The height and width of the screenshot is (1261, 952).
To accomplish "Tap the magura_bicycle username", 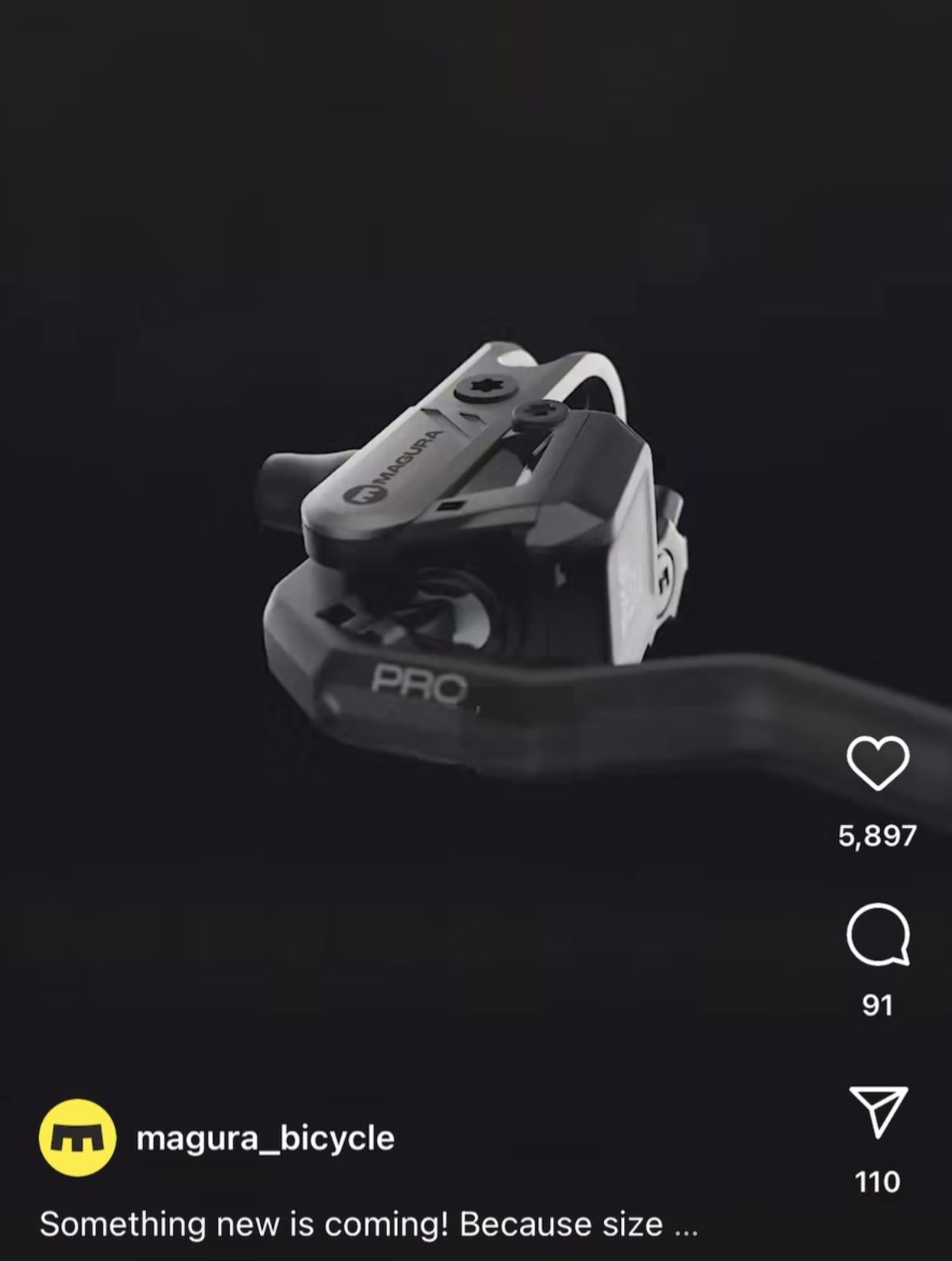I will tap(265, 1138).
